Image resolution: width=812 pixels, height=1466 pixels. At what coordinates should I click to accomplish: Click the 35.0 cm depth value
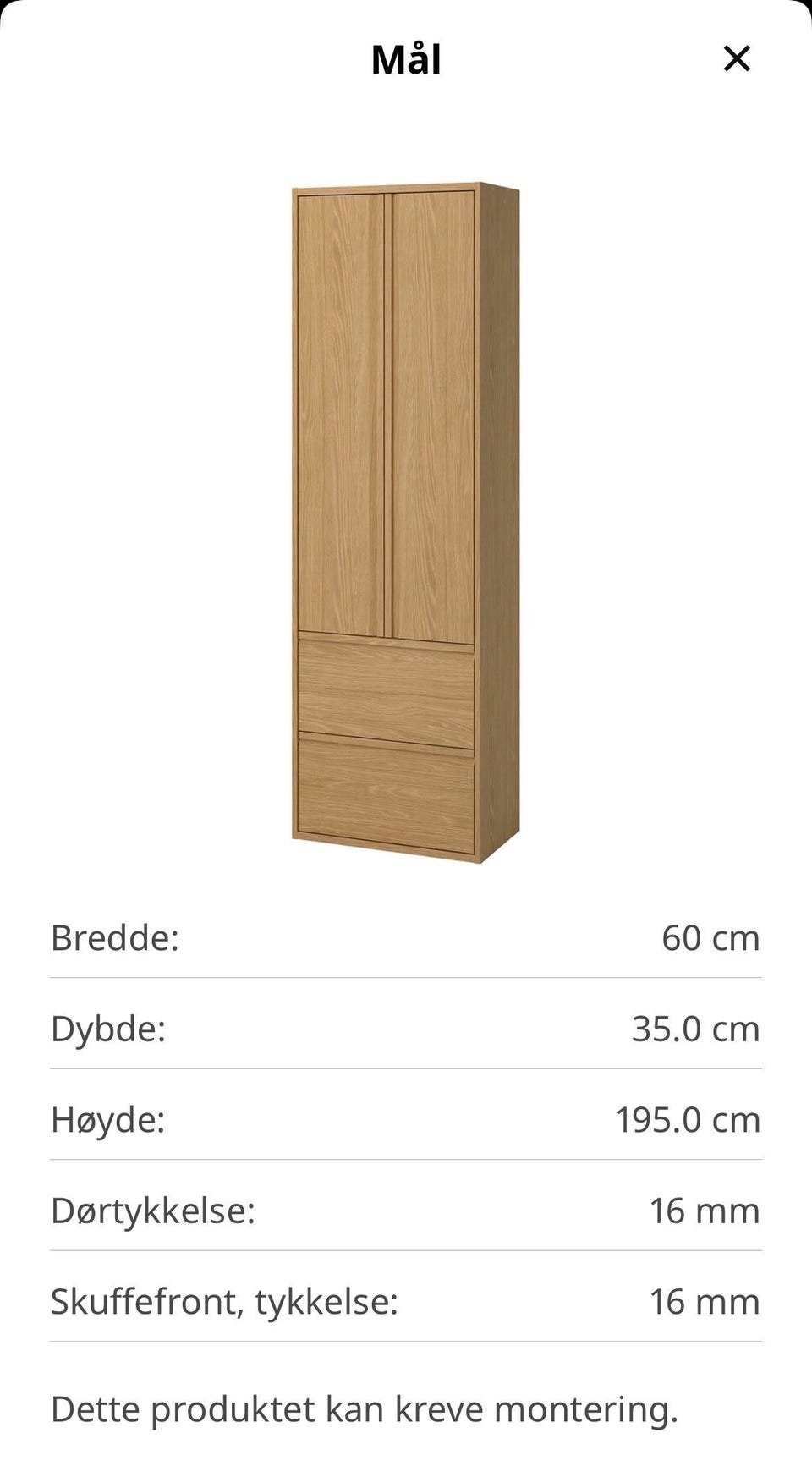[695, 1029]
